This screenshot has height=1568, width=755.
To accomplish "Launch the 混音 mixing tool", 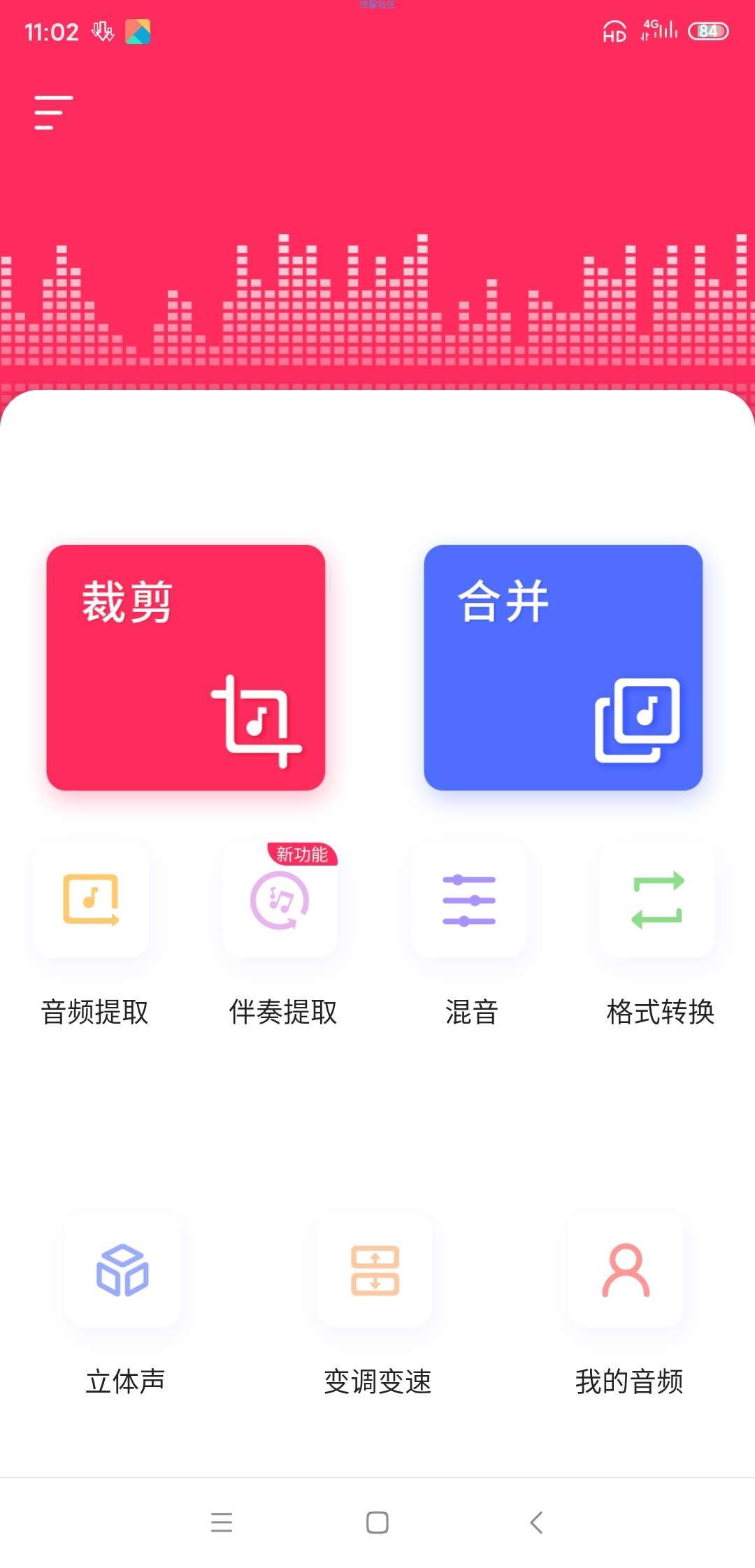I will pyautogui.click(x=469, y=900).
